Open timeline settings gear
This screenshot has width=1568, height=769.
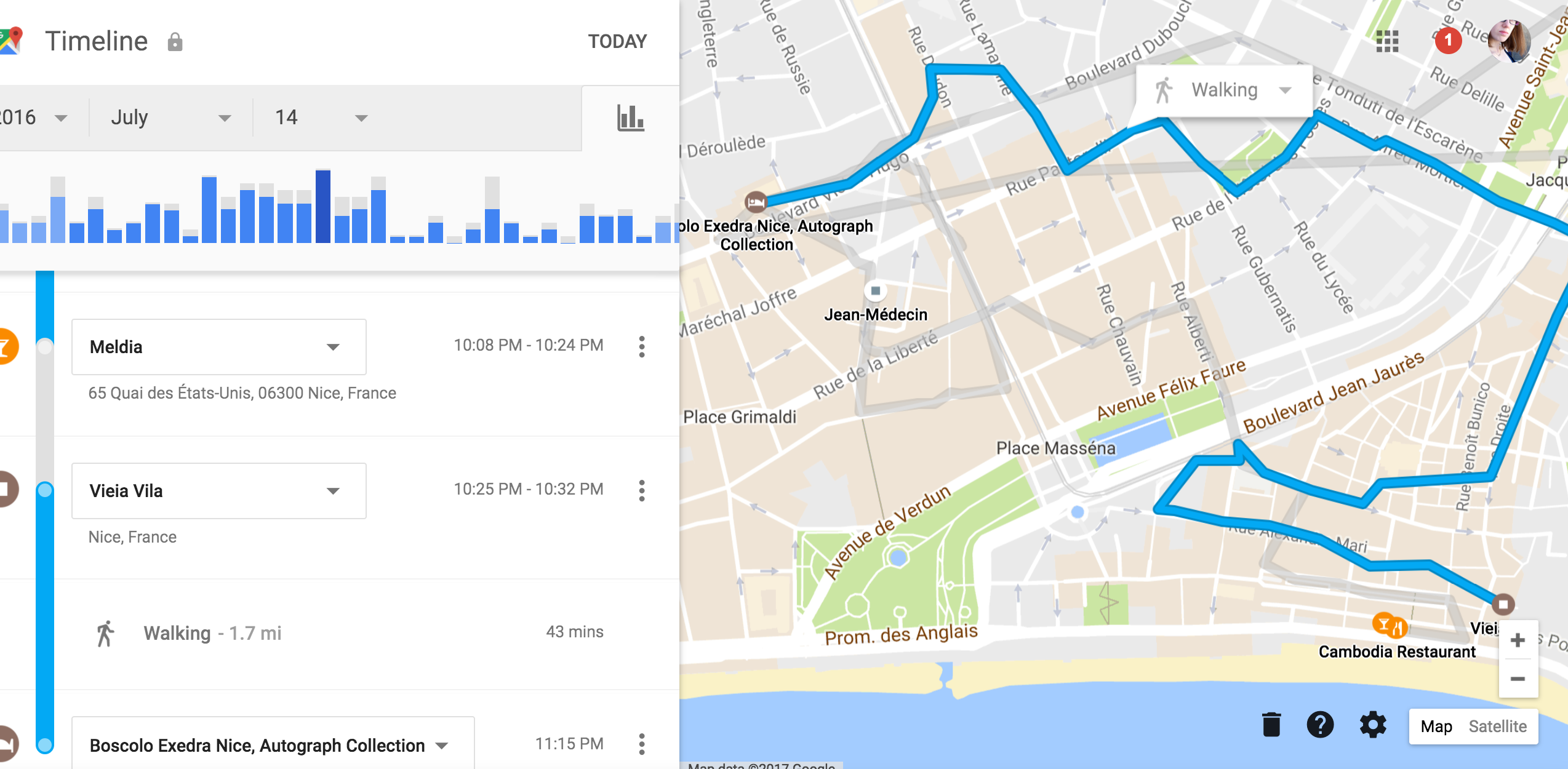(1373, 725)
